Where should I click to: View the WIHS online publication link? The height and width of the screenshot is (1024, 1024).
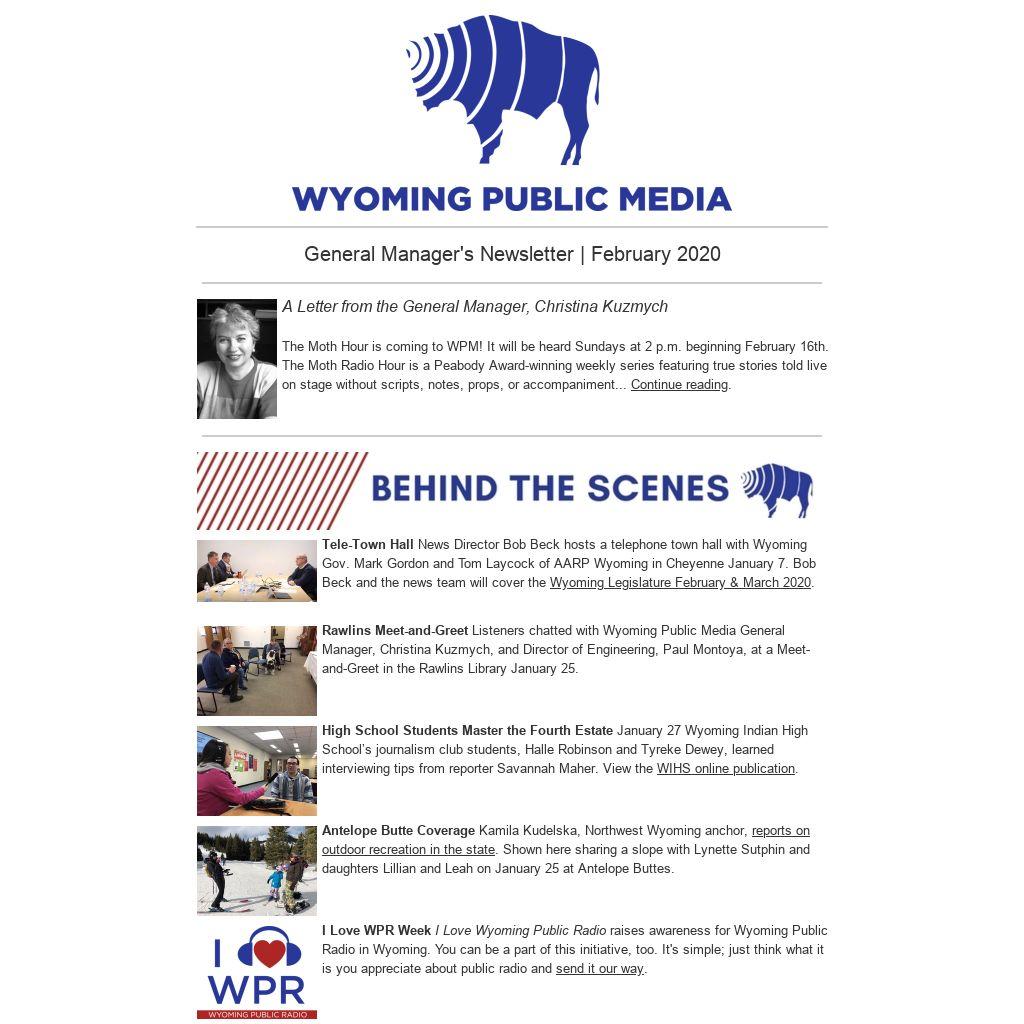point(725,769)
